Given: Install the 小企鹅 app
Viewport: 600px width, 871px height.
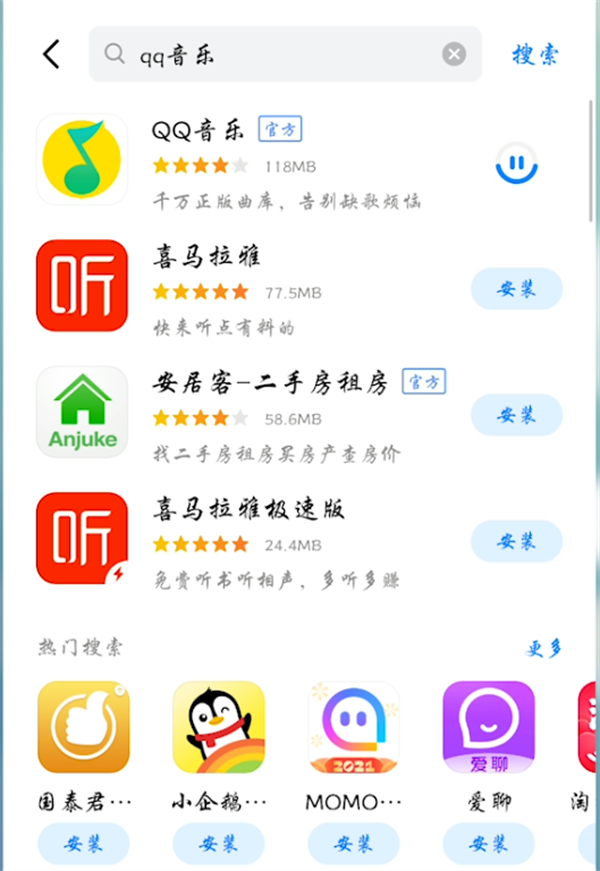Looking at the screenshot, I should coord(218,843).
